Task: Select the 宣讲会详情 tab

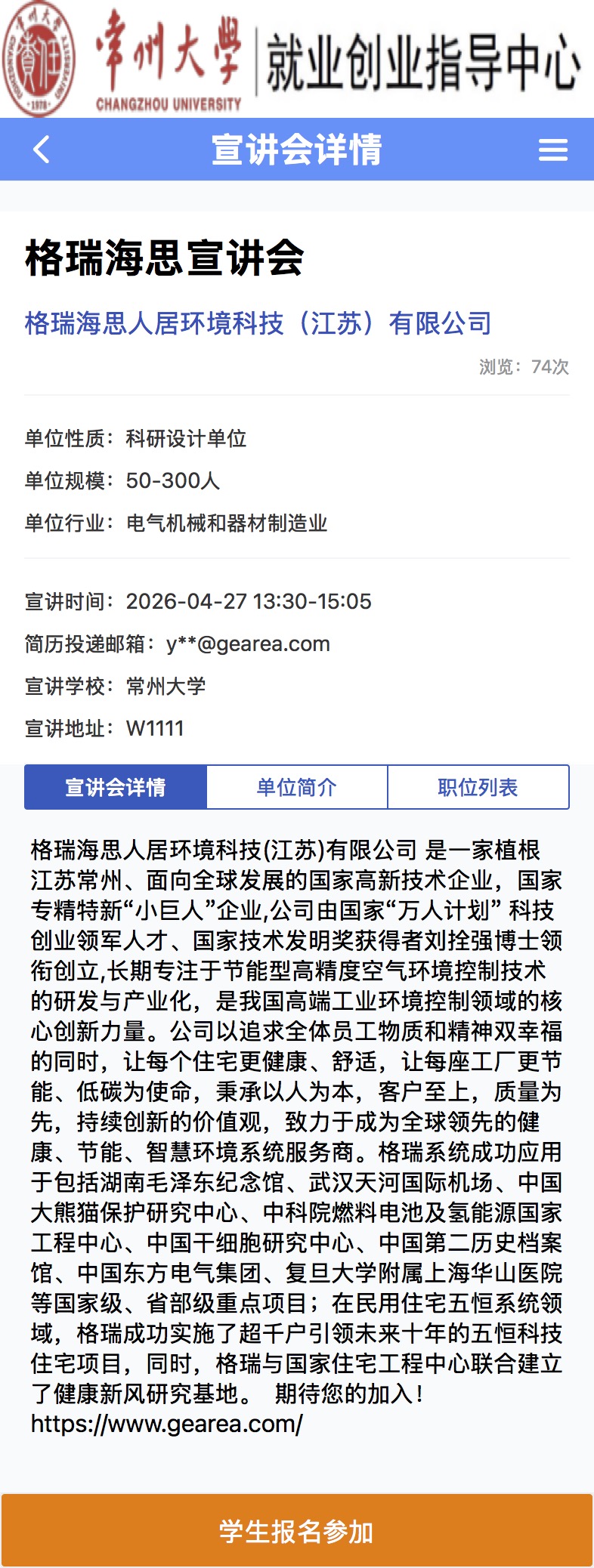Action: pos(116,787)
